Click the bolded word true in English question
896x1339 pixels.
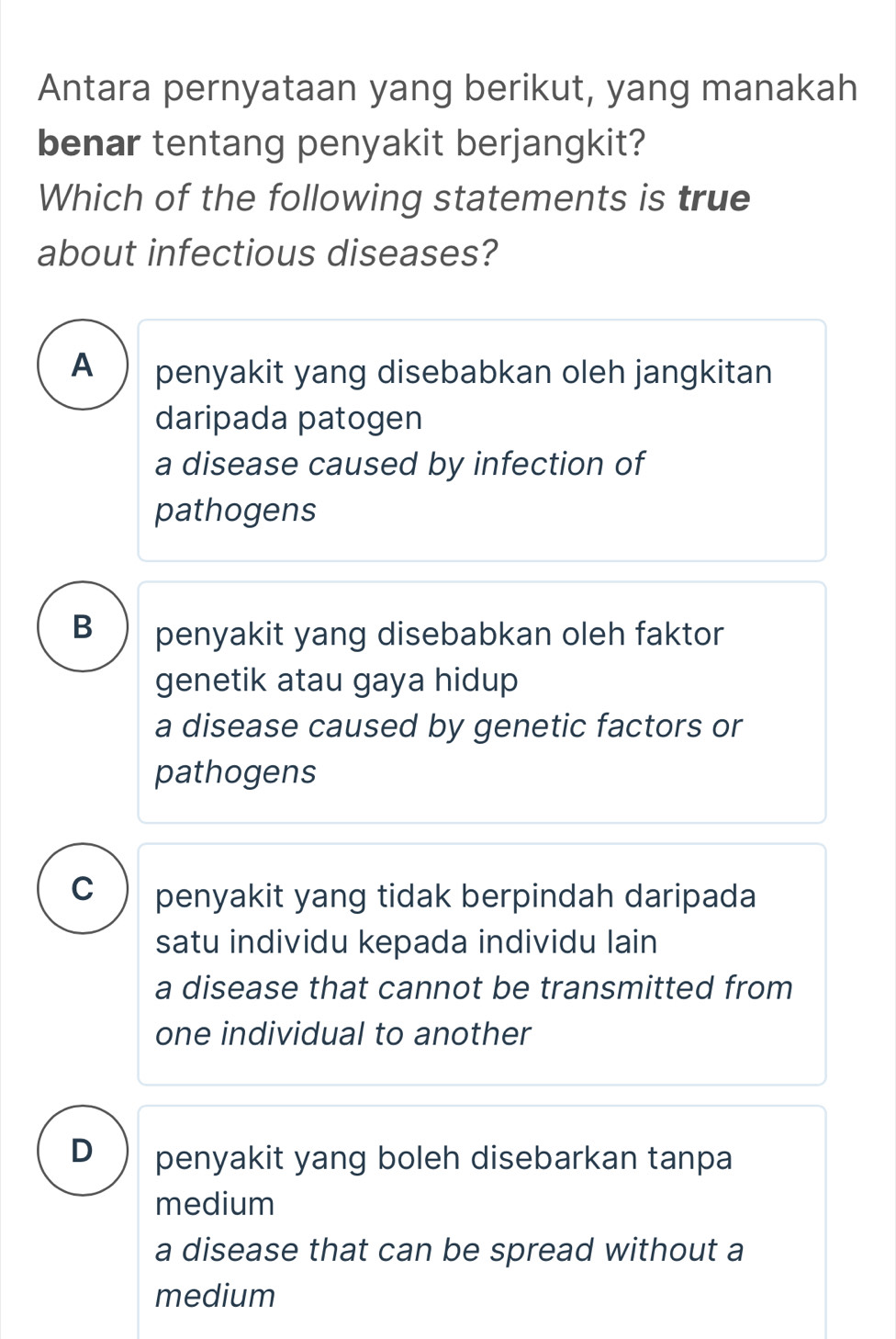point(716,197)
